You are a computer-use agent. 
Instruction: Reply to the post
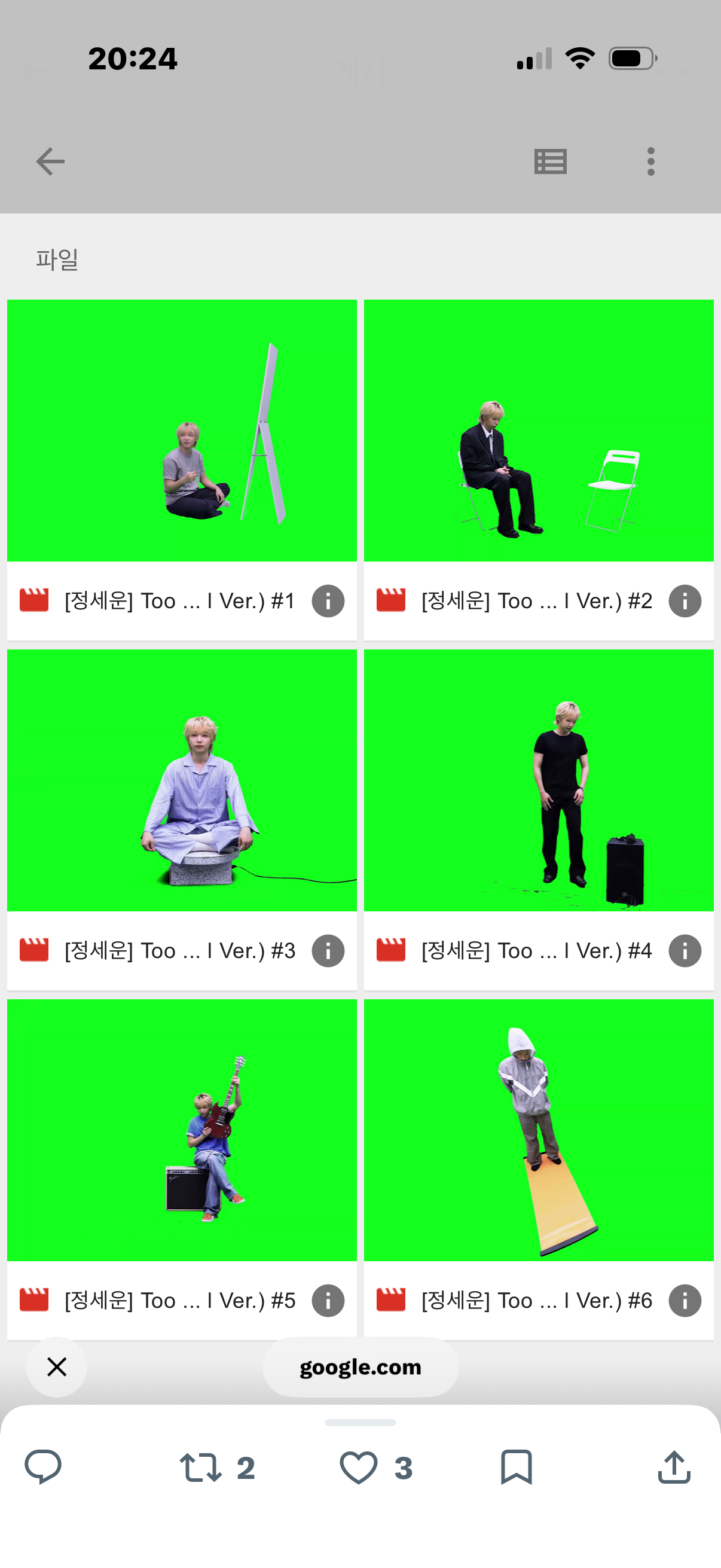[x=42, y=1467]
